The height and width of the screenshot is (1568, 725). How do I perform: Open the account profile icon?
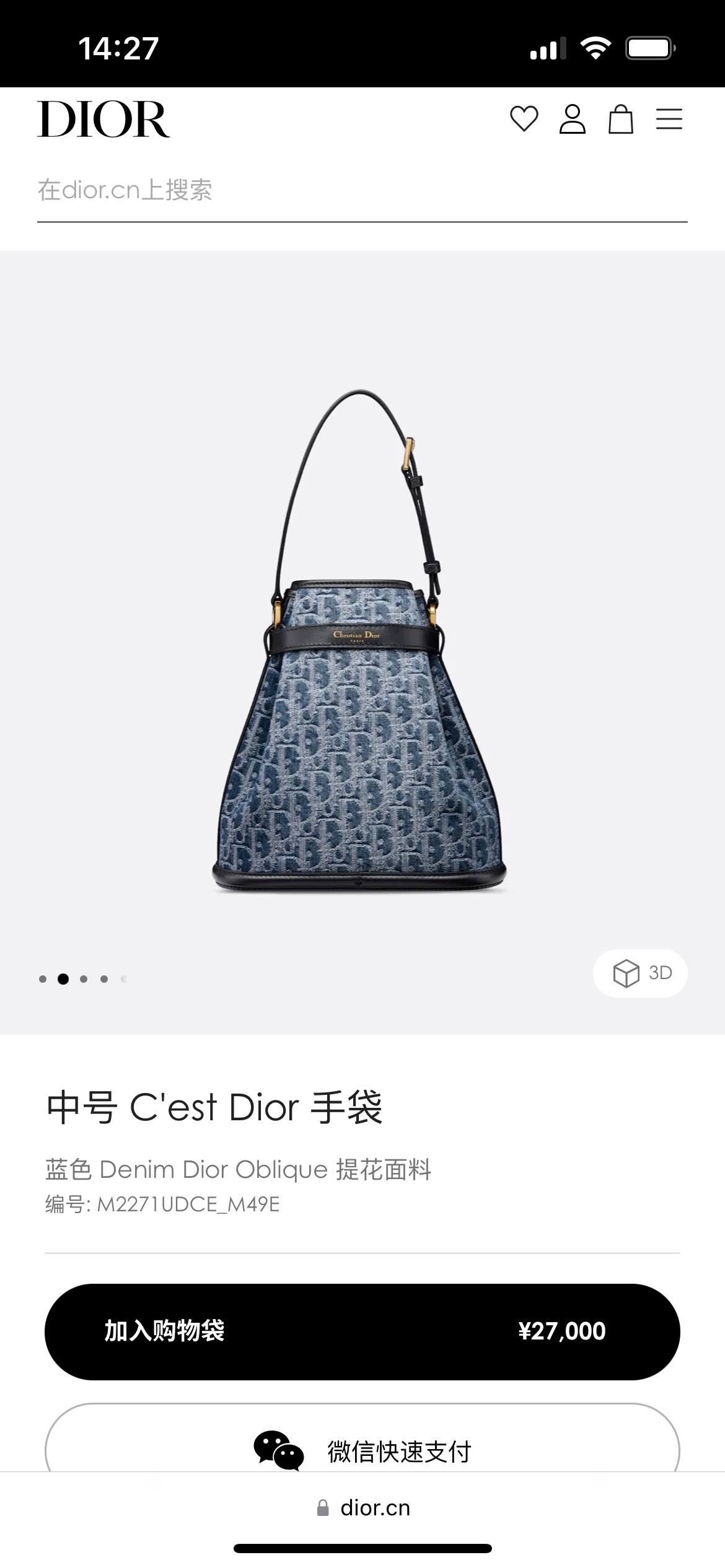[x=572, y=119]
